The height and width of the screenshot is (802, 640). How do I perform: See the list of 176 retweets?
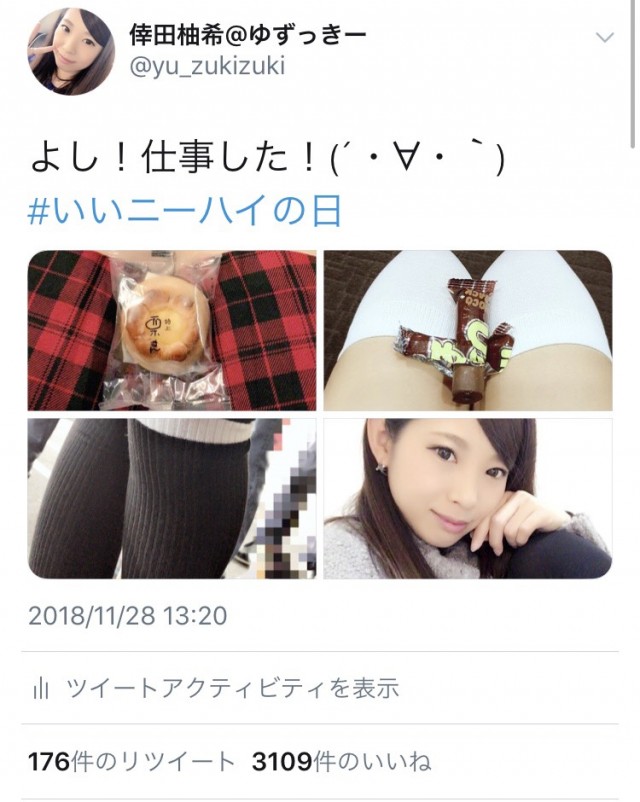click(x=132, y=761)
